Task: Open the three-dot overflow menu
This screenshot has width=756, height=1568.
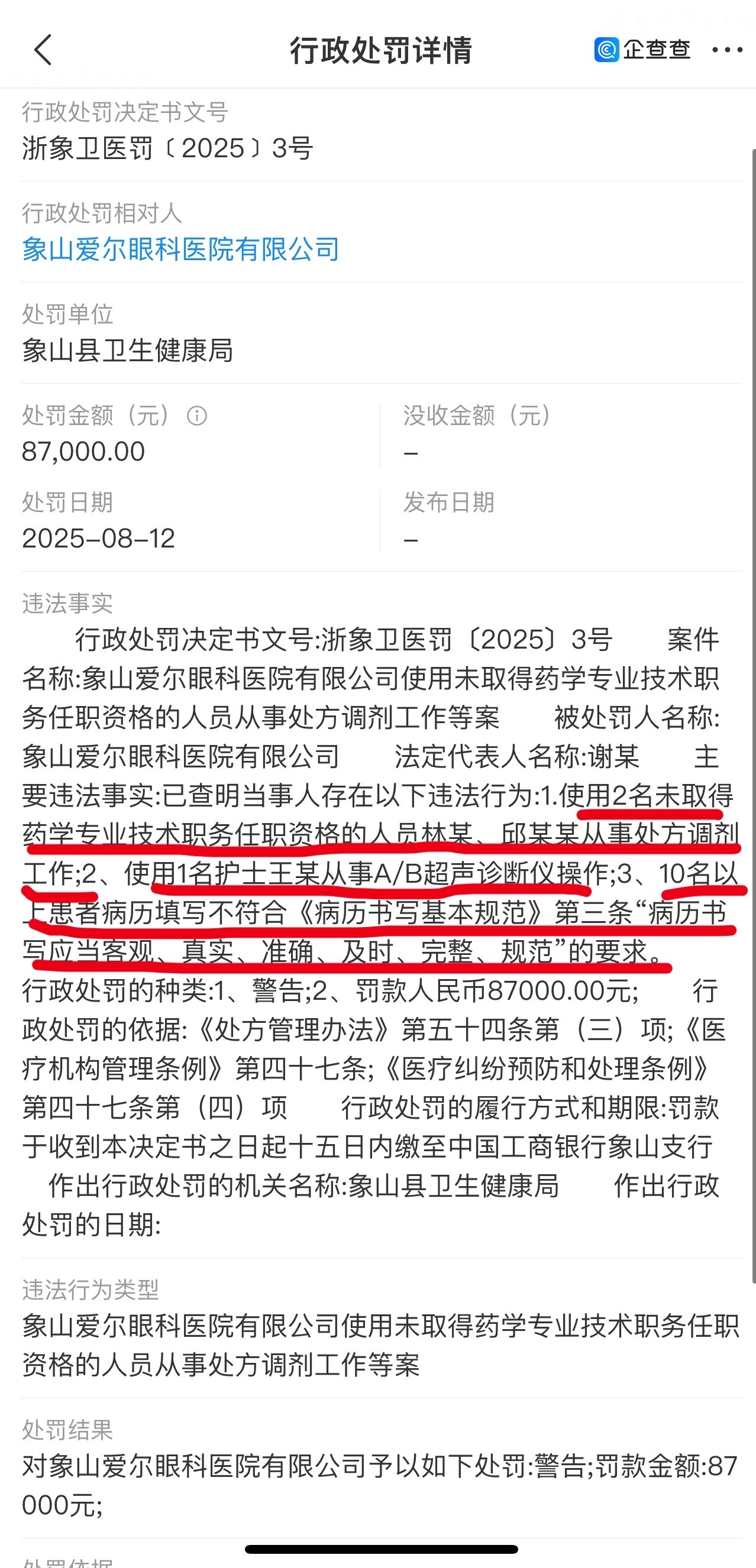Action: click(728, 50)
